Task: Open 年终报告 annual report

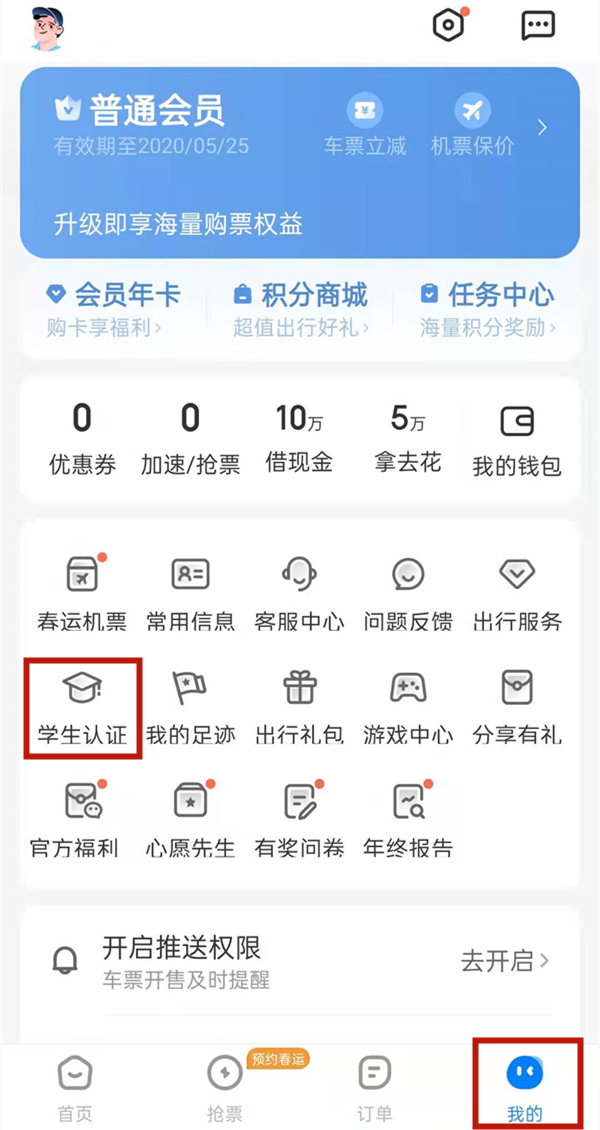Action: (407, 820)
